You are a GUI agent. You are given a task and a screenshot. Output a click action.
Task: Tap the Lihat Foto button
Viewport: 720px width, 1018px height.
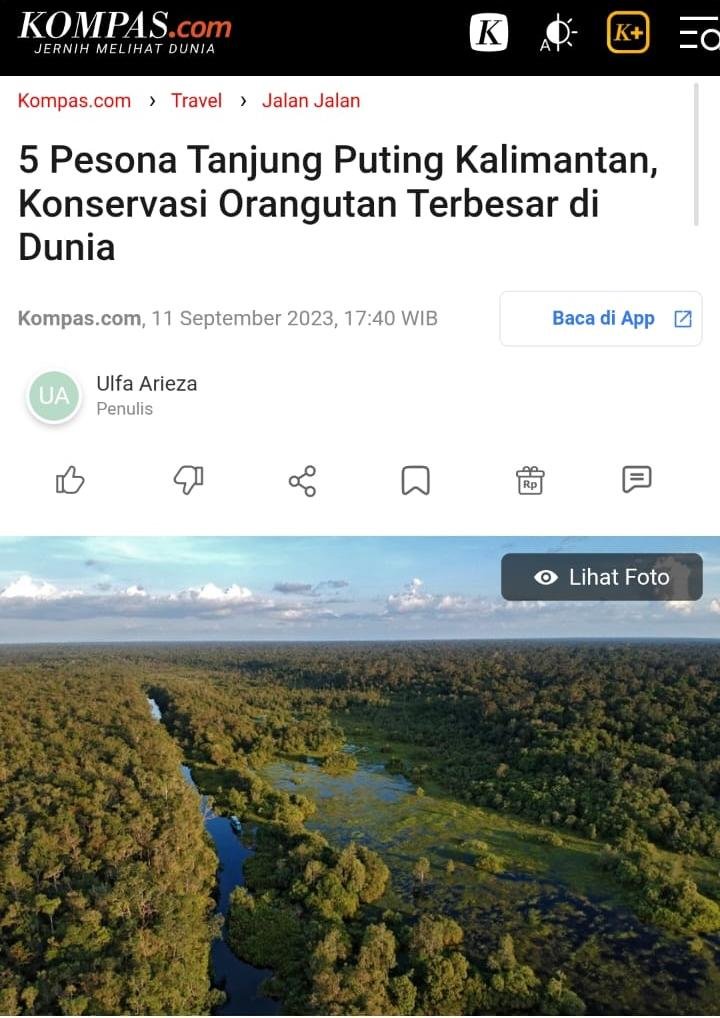point(602,577)
